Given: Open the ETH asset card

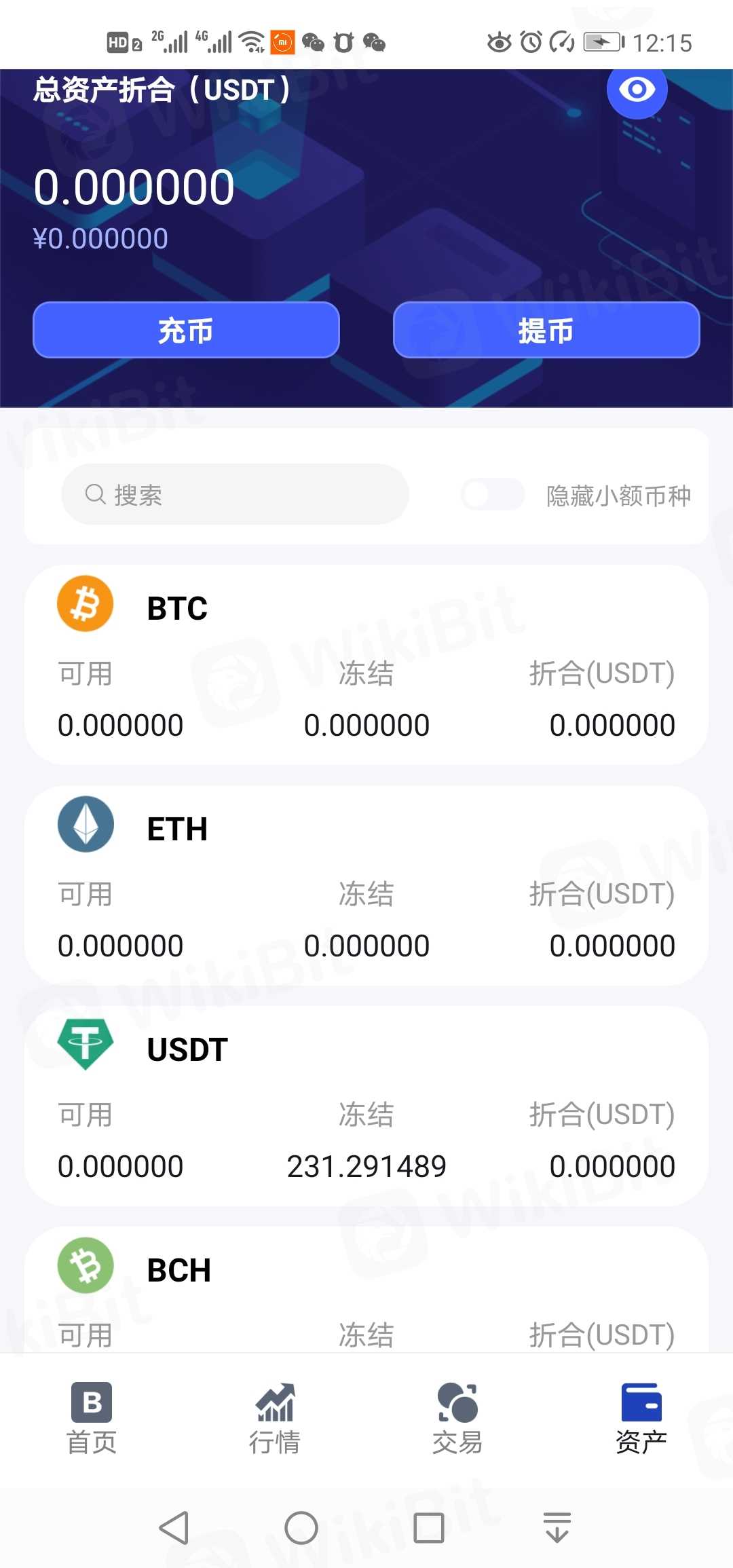Looking at the screenshot, I should tap(366, 886).
